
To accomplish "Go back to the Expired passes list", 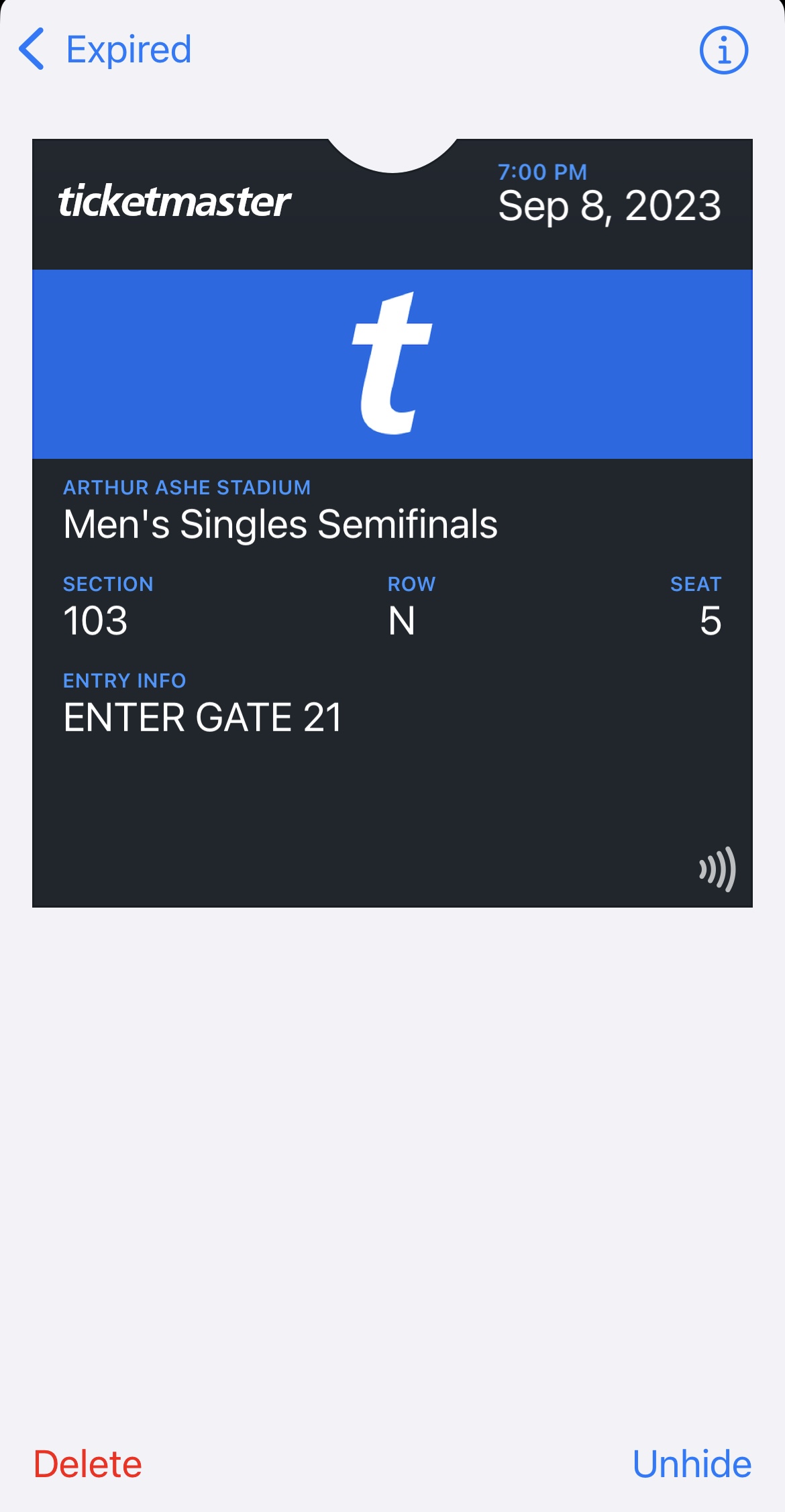I will (x=105, y=50).
